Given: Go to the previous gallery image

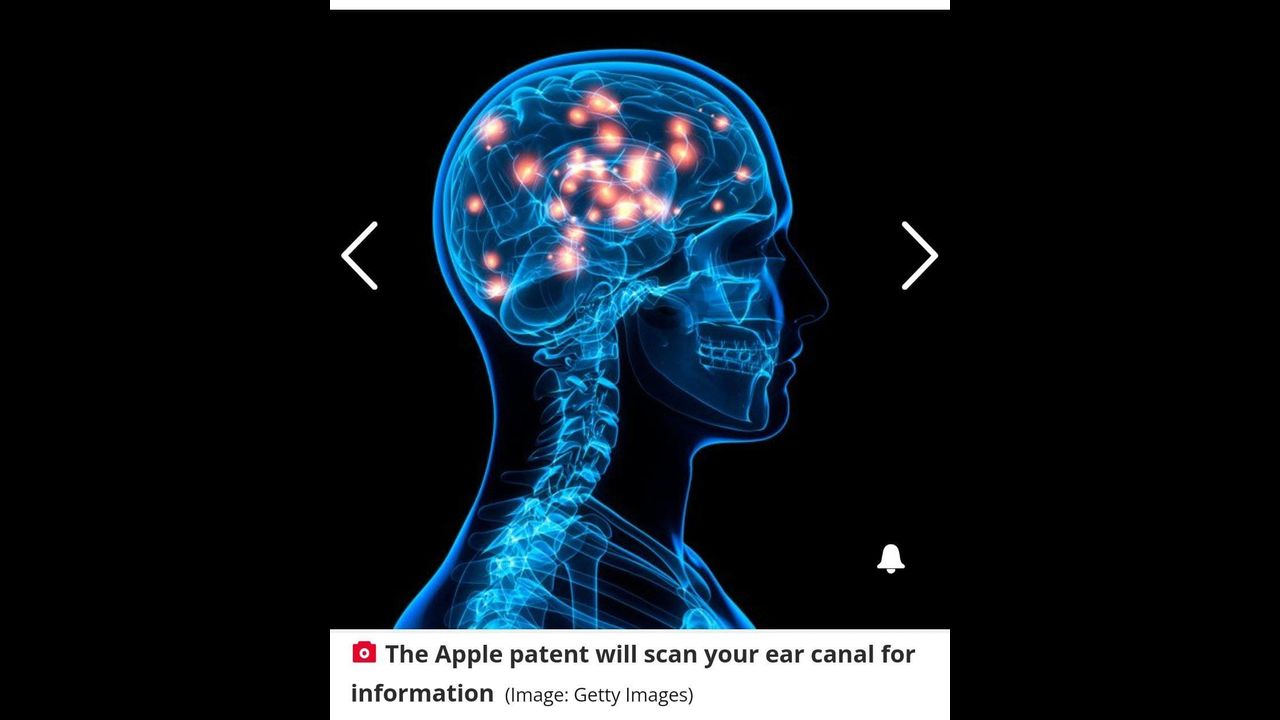Looking at the screenshot, I should click(360, 256).
